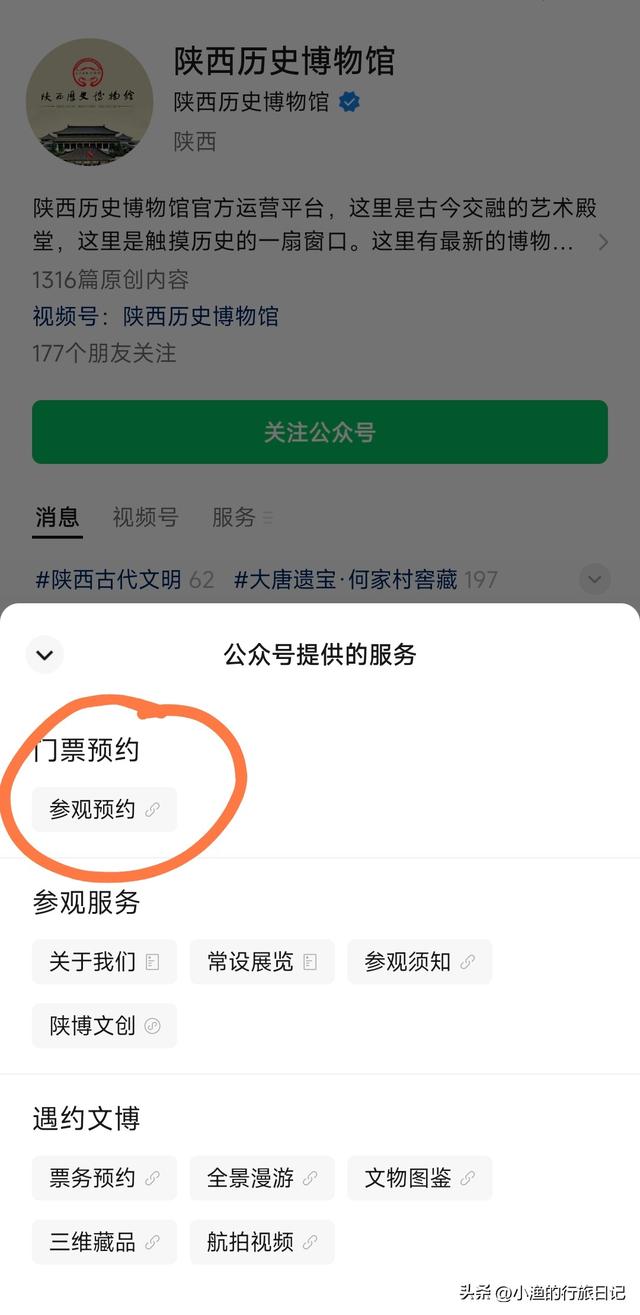Screen dimensions: 640x1315
Task: Select the 消息 tab
Action: coord(57,517)
